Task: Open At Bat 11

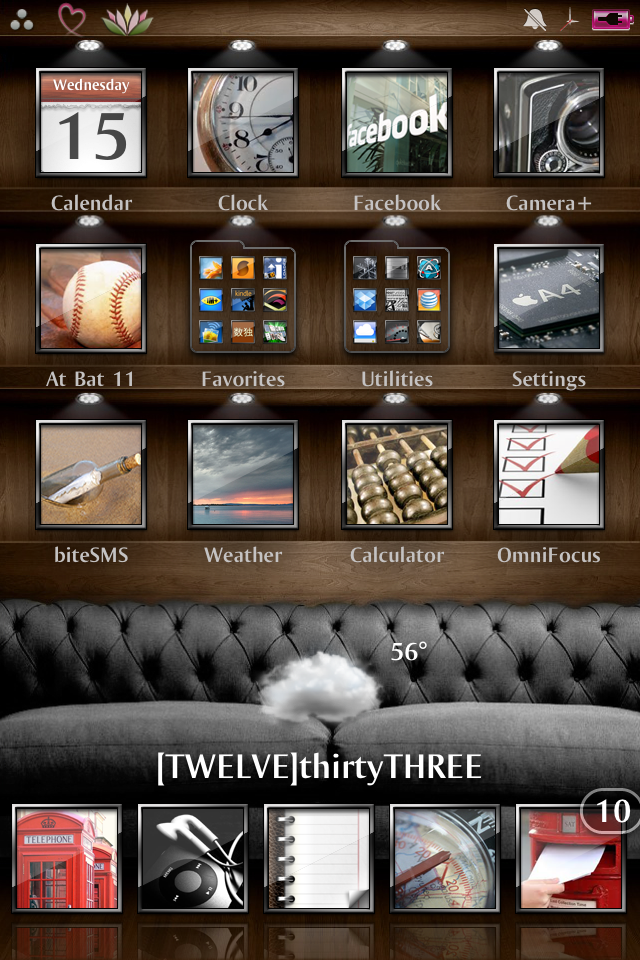Action: click(x=91, y=299)
